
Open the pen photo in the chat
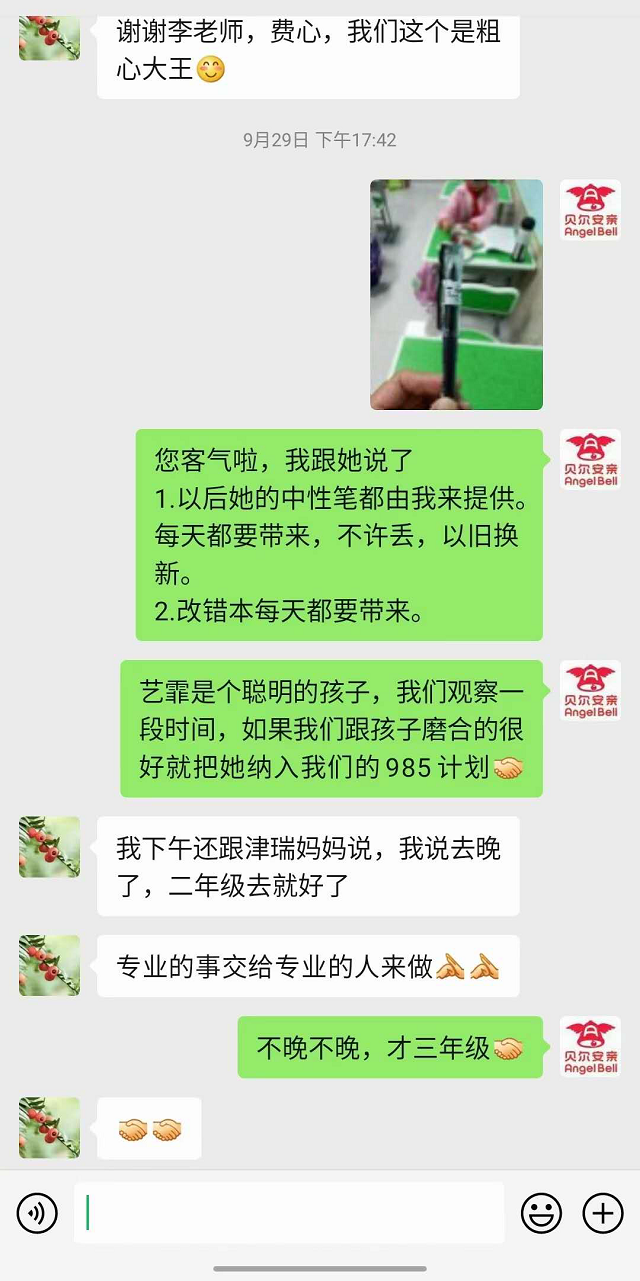point(456,294)
